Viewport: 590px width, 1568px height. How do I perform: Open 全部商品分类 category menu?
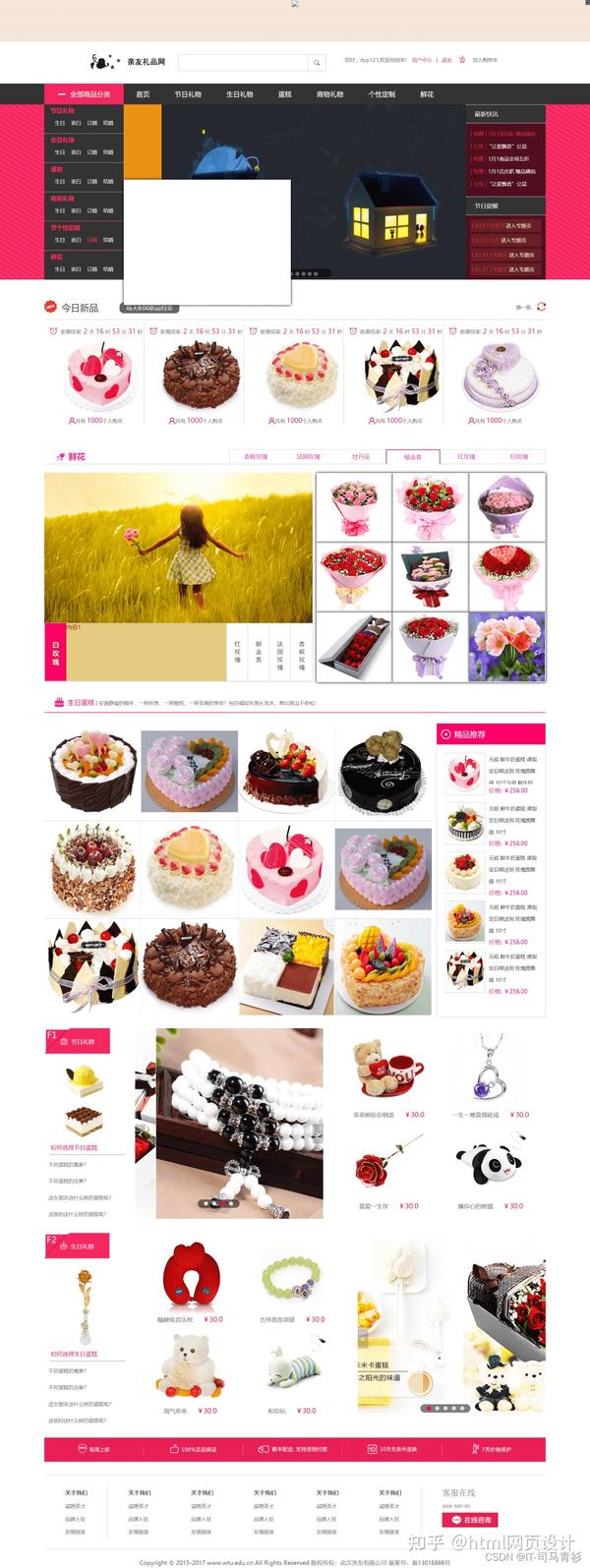point(85,94)
